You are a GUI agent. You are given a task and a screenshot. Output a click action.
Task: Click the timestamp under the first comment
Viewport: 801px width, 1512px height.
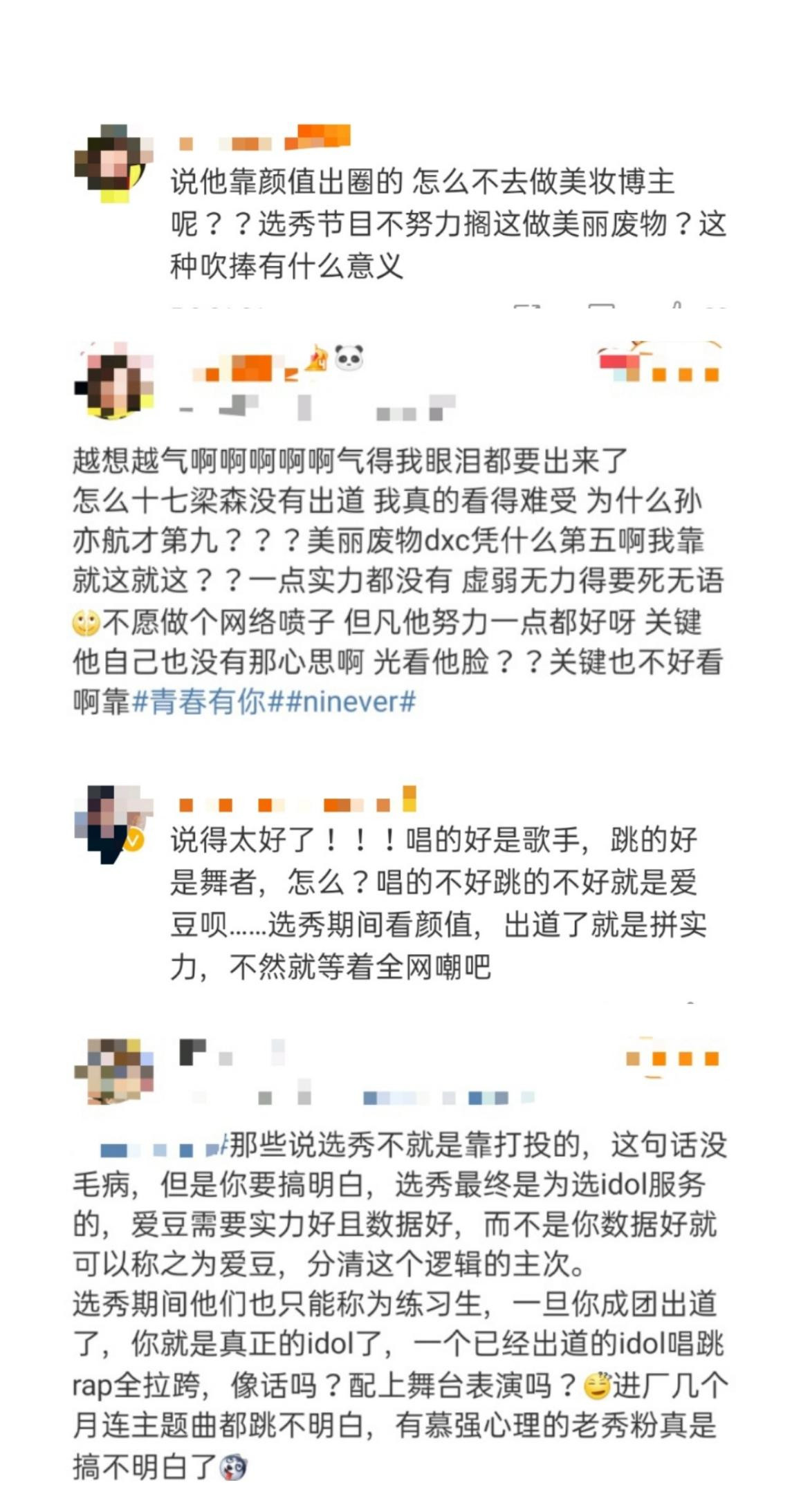[x=214, y=306]
